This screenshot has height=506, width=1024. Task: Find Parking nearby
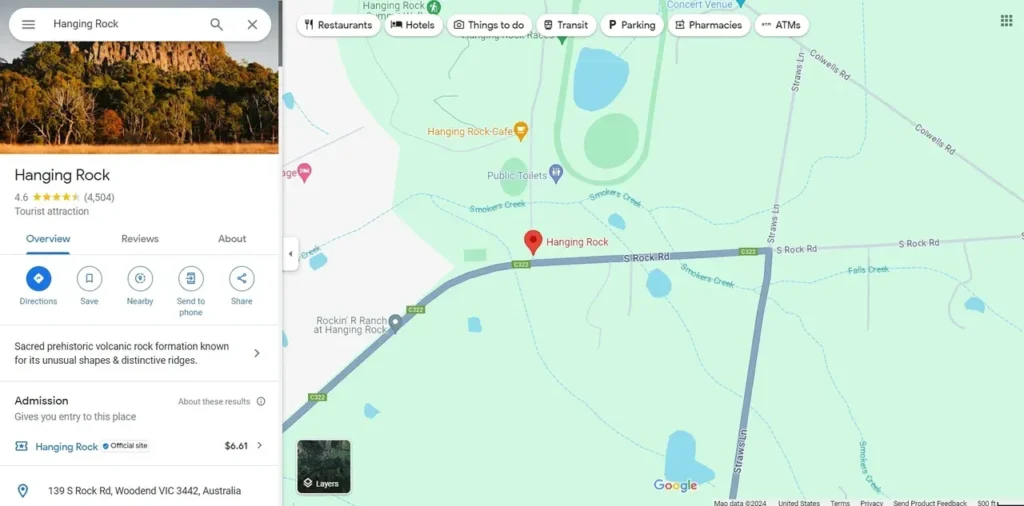click(632, 25)
